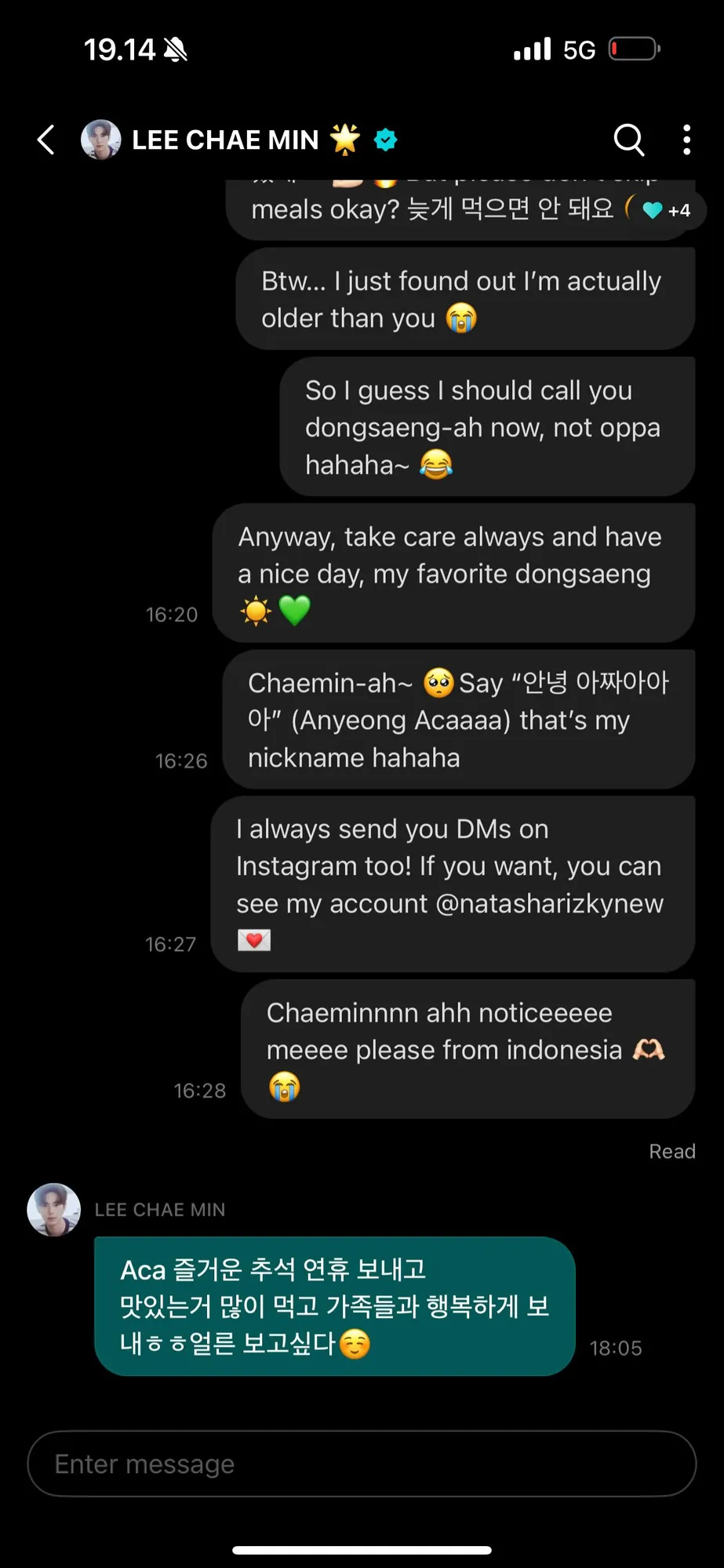Viewport: 724px width, 1568px height.
Task: Search within this chat
Action: click(x=628, y=140)
